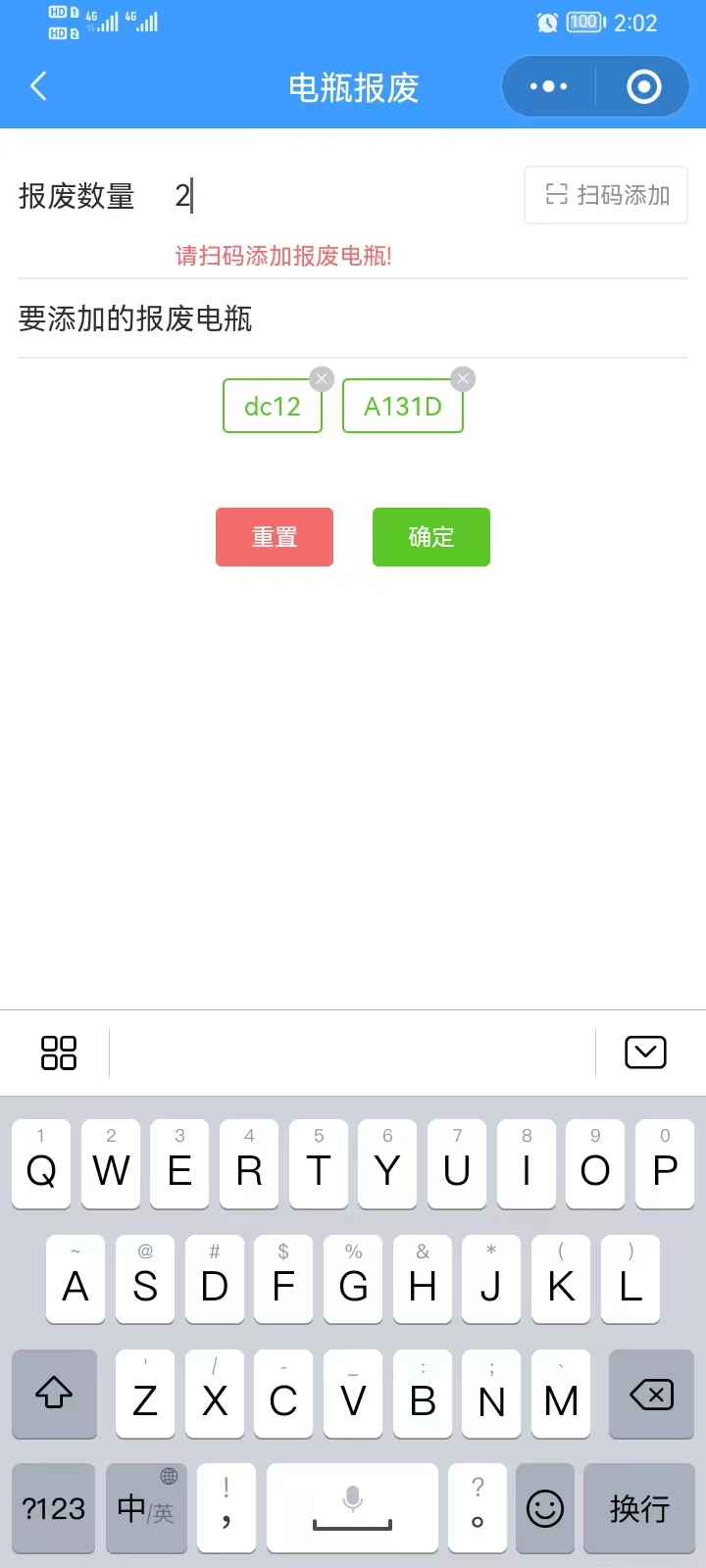
Task: Remove the A131D battery tag
Action: pyautogui.click(x=463, y=379)
